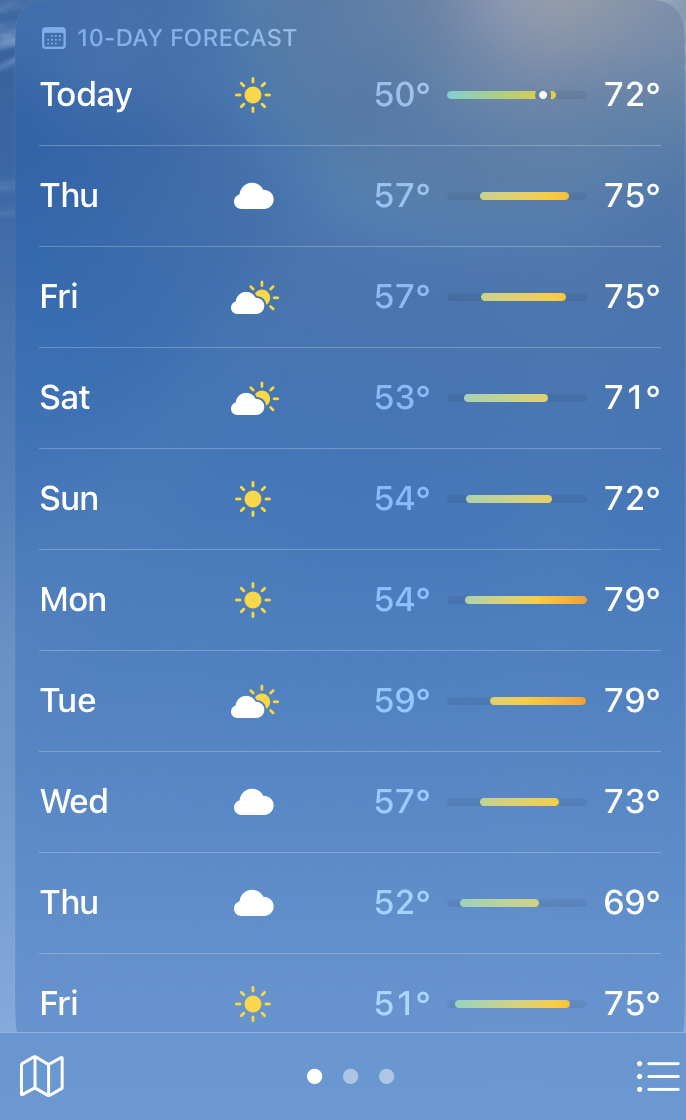Open the Sat forecast row
Image resolution: width=686 pixels, height=1120 pixels.
(349, 398)
